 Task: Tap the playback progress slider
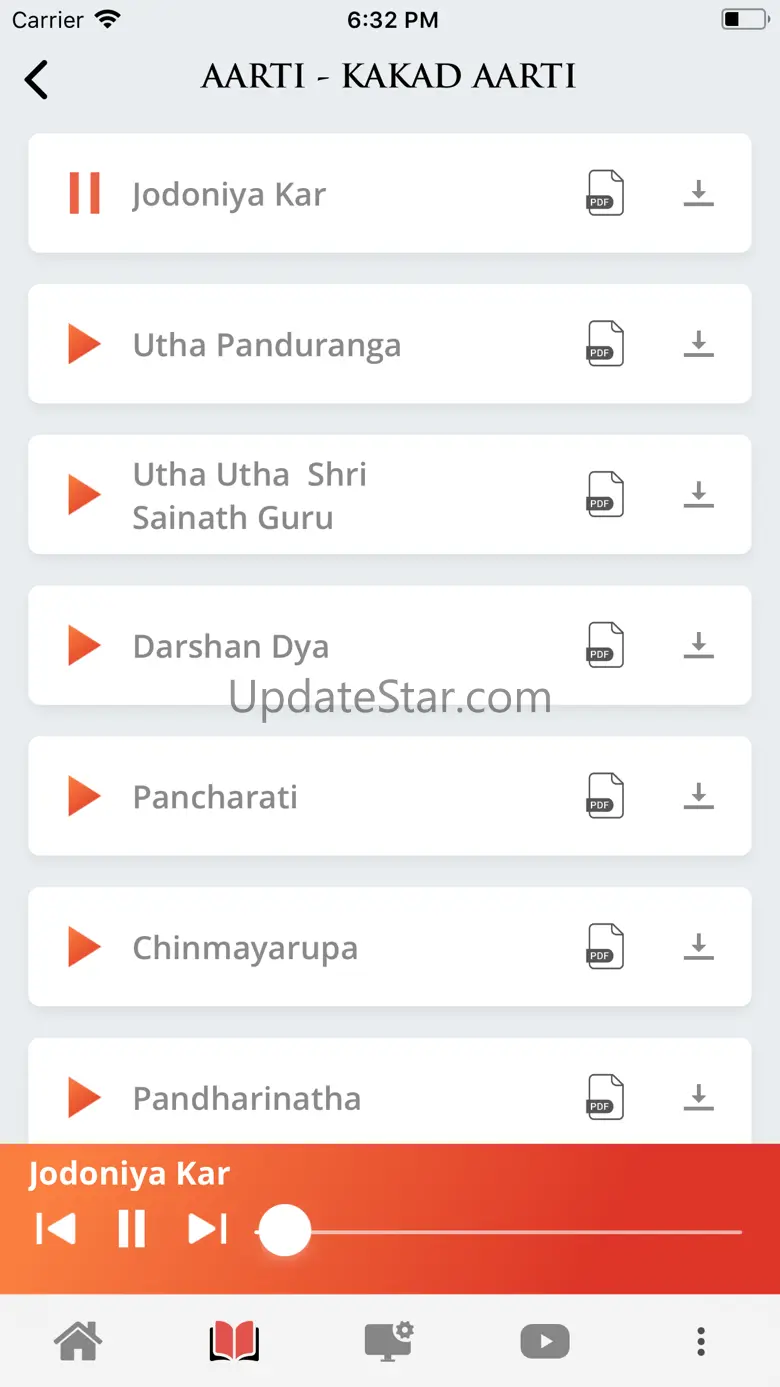499,1231
